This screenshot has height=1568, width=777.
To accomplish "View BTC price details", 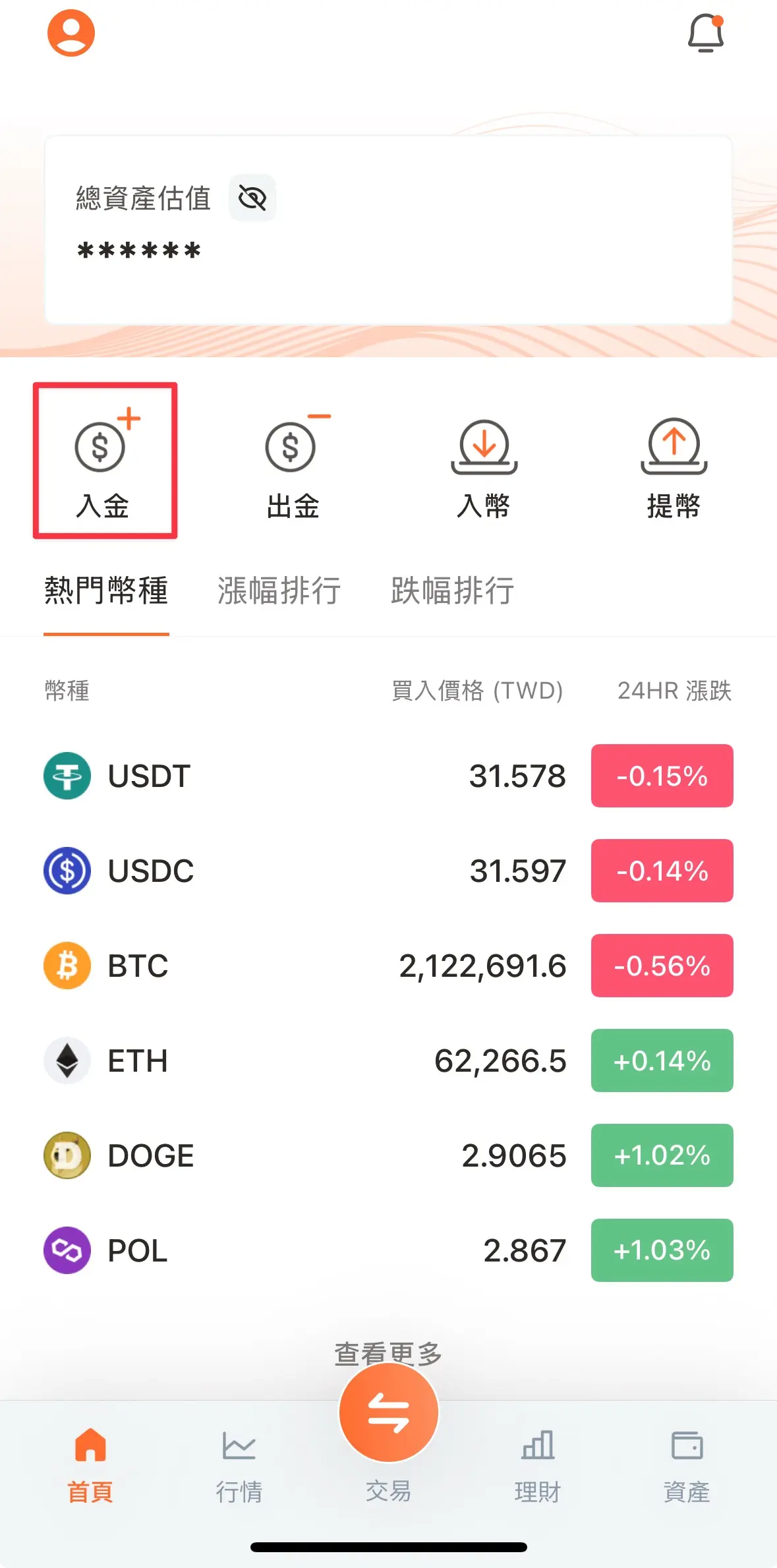I will [x=388, y=966].
